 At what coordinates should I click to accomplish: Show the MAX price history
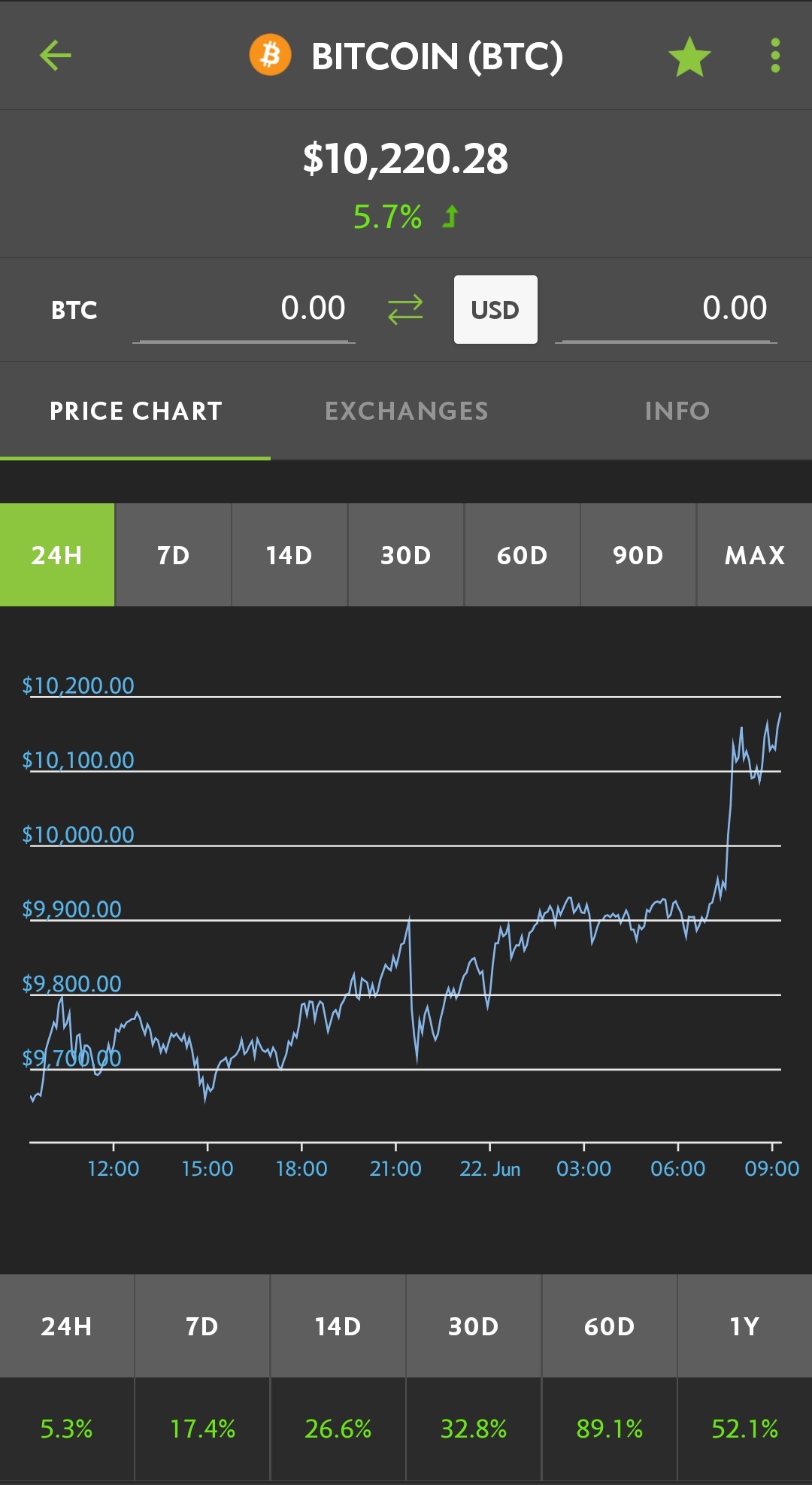click(x=755, y=555)
